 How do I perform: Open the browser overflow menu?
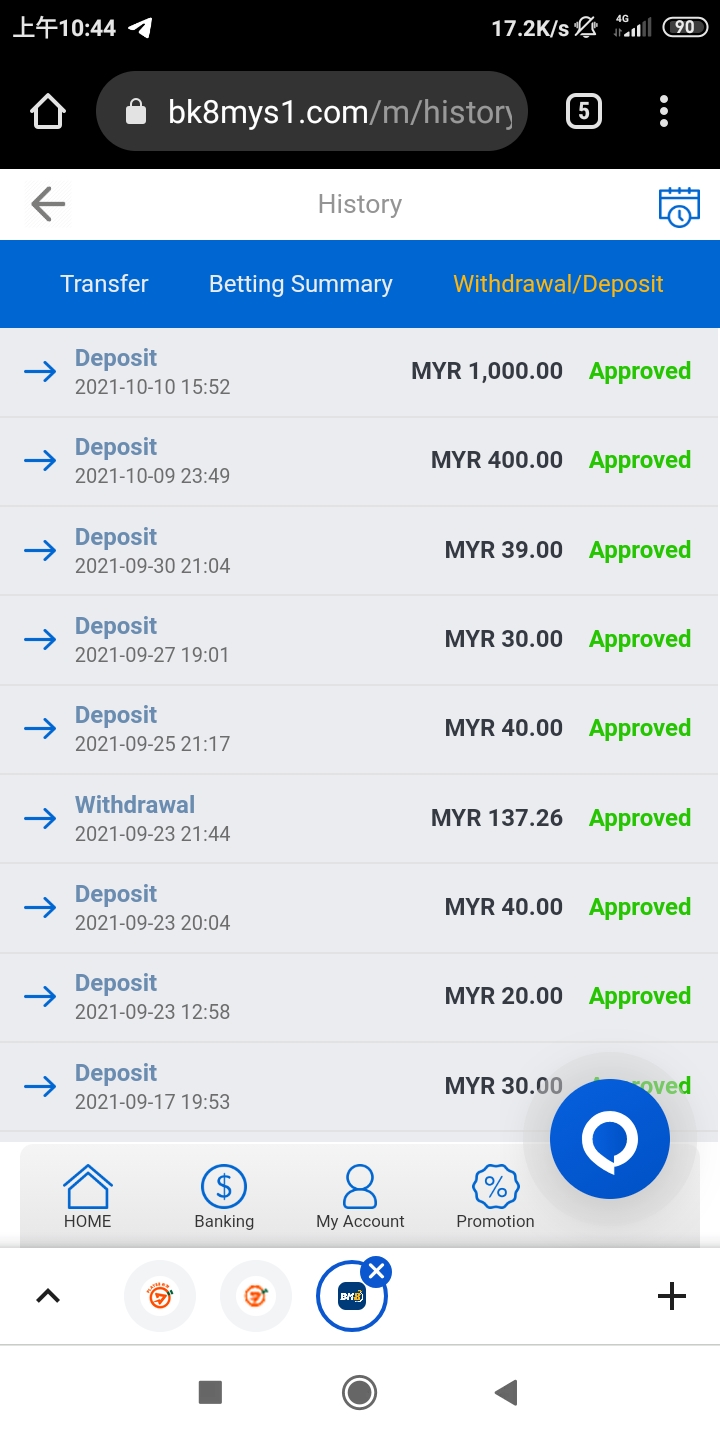pos(663,112)
